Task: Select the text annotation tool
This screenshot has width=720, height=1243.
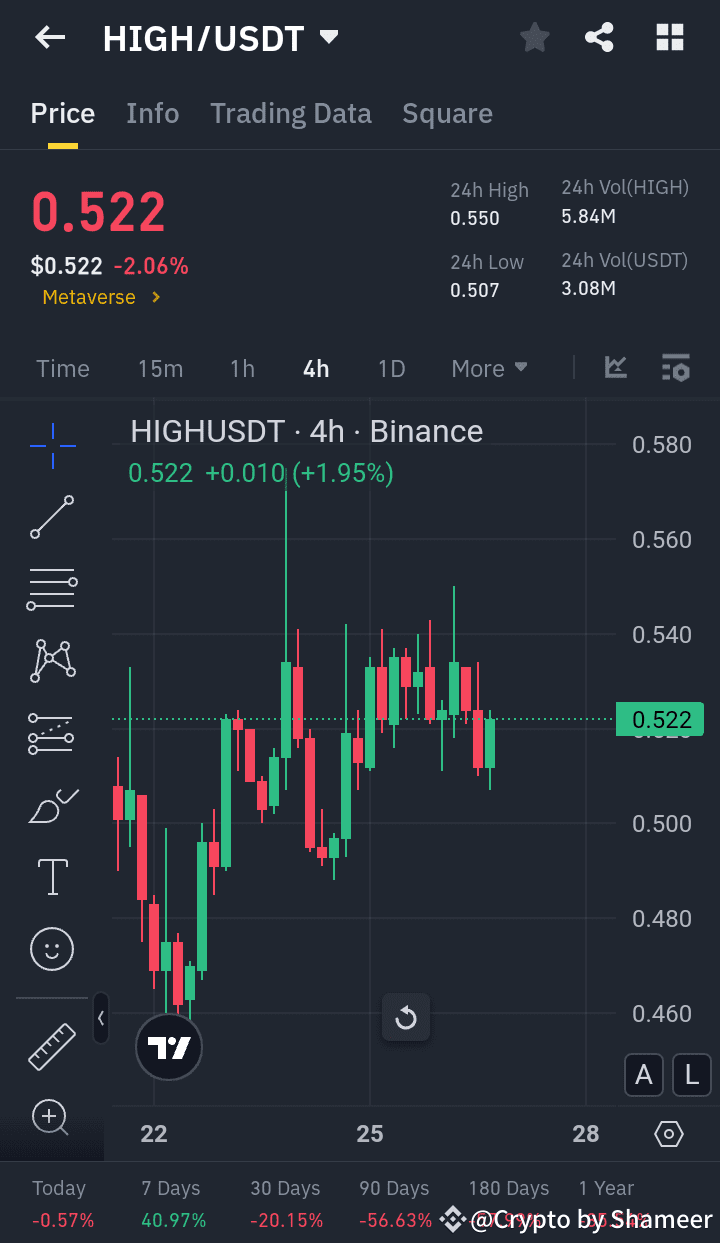Action: (51, 876)
